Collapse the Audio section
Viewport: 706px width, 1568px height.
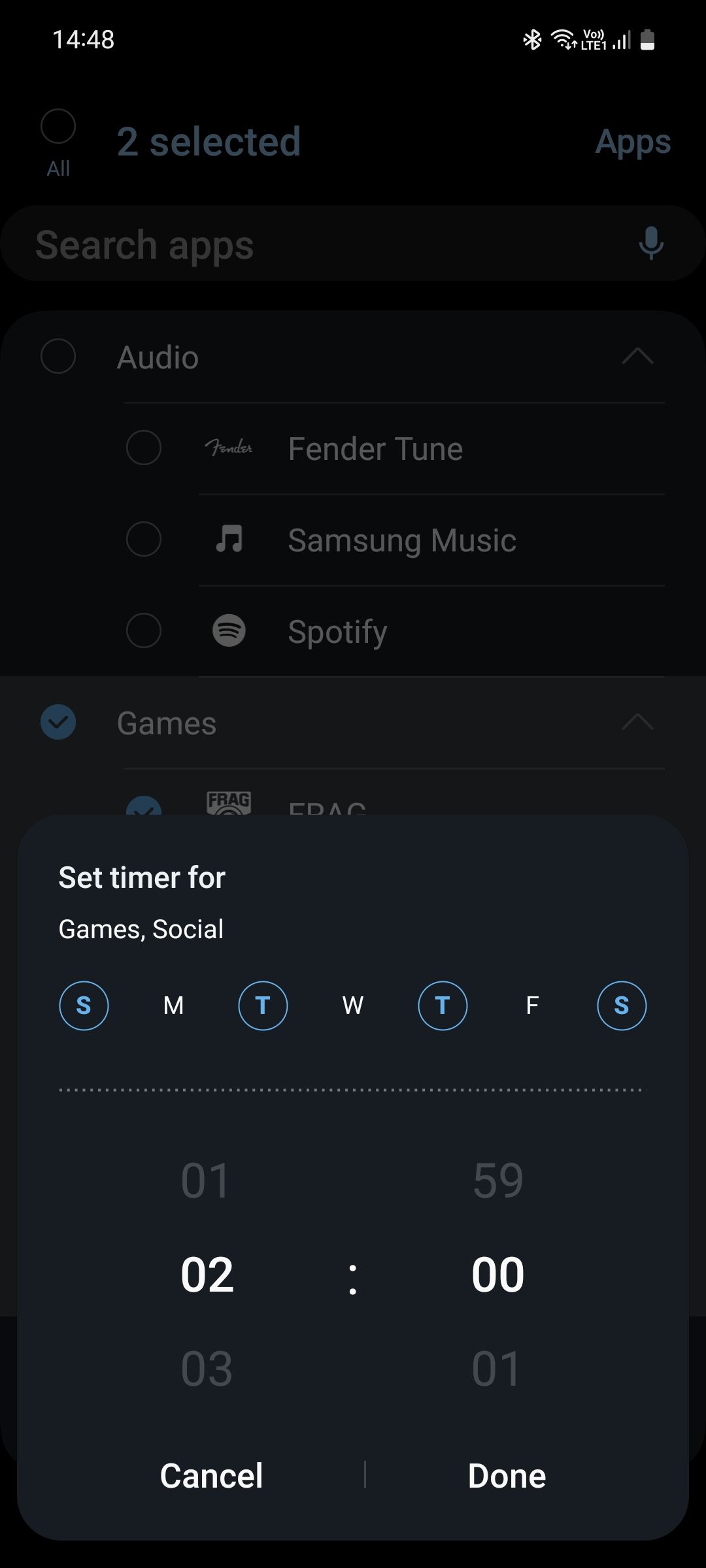(x=639, y=357)
